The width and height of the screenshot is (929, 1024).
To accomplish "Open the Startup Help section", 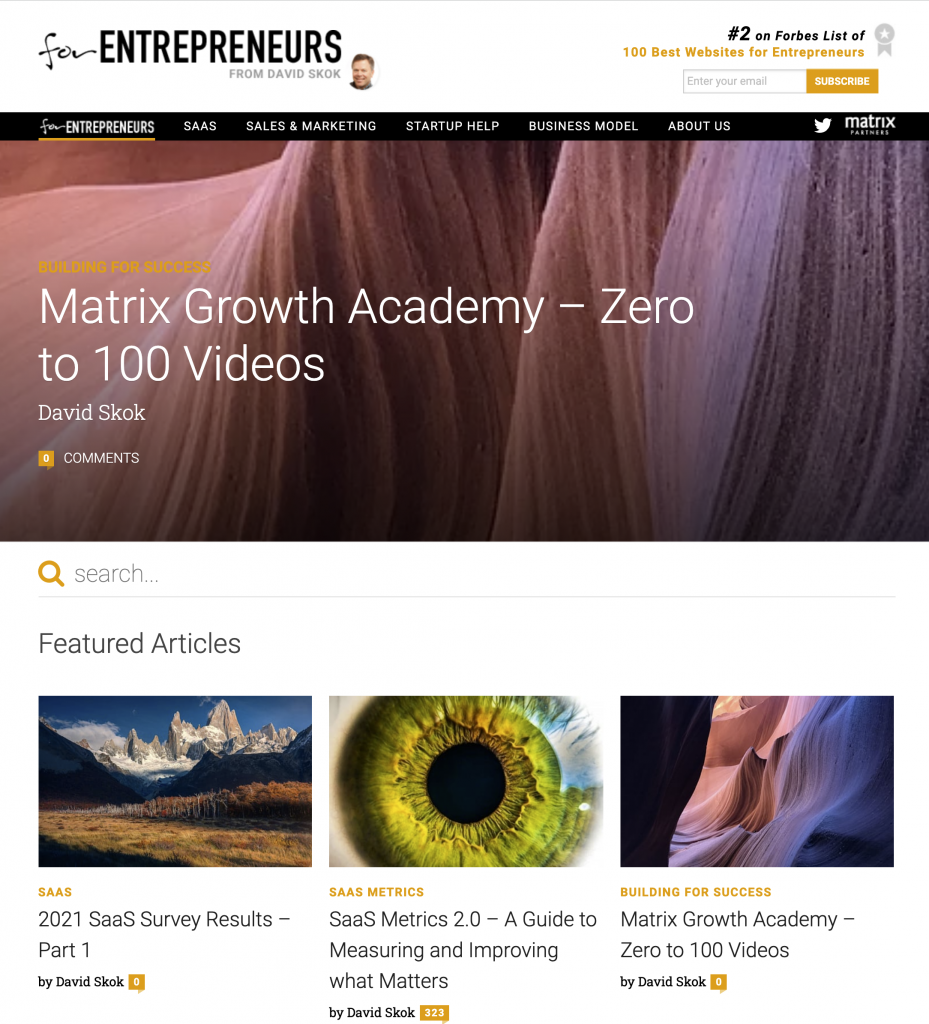I will [452, 126].
